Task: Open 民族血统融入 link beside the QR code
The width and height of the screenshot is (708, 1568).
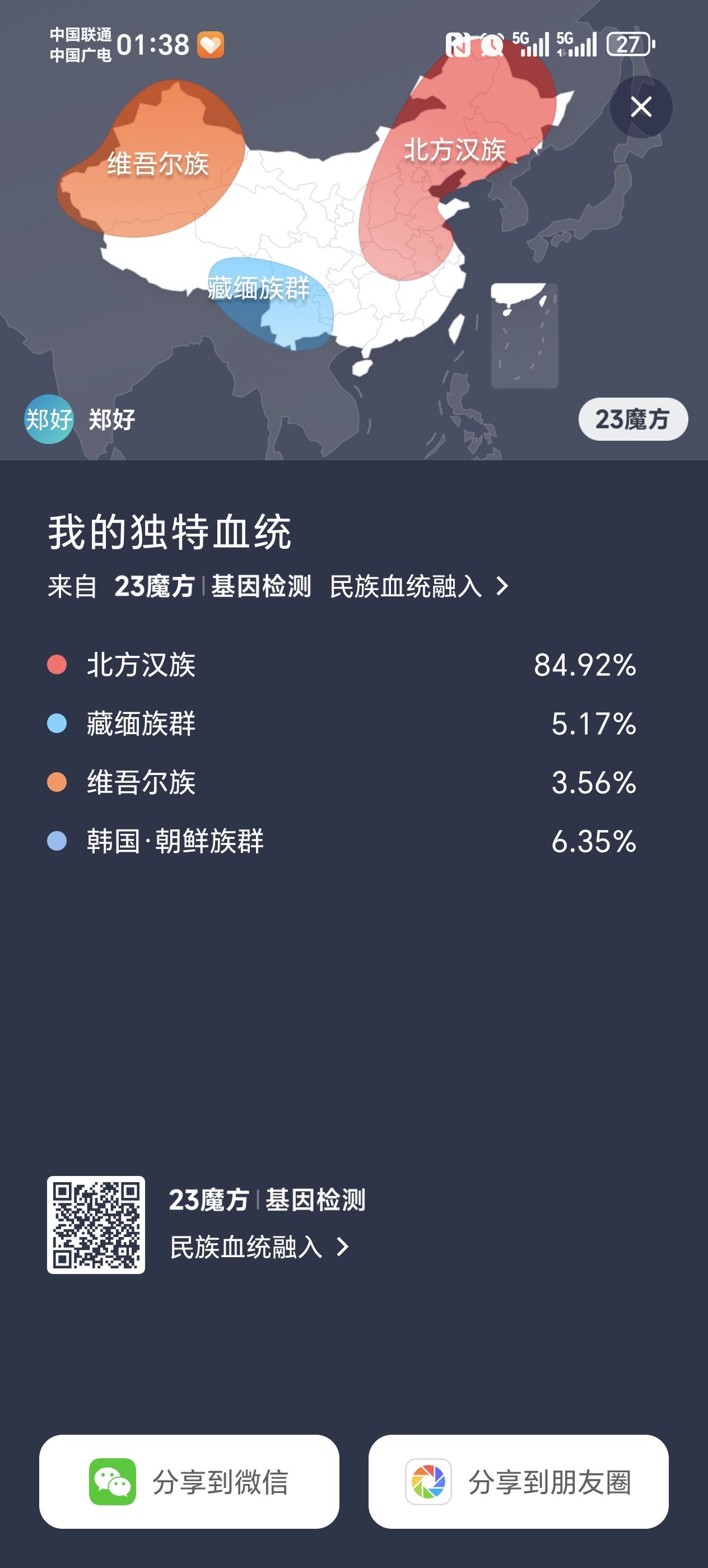Action: pyautogui.click(x=259, y=1247)
